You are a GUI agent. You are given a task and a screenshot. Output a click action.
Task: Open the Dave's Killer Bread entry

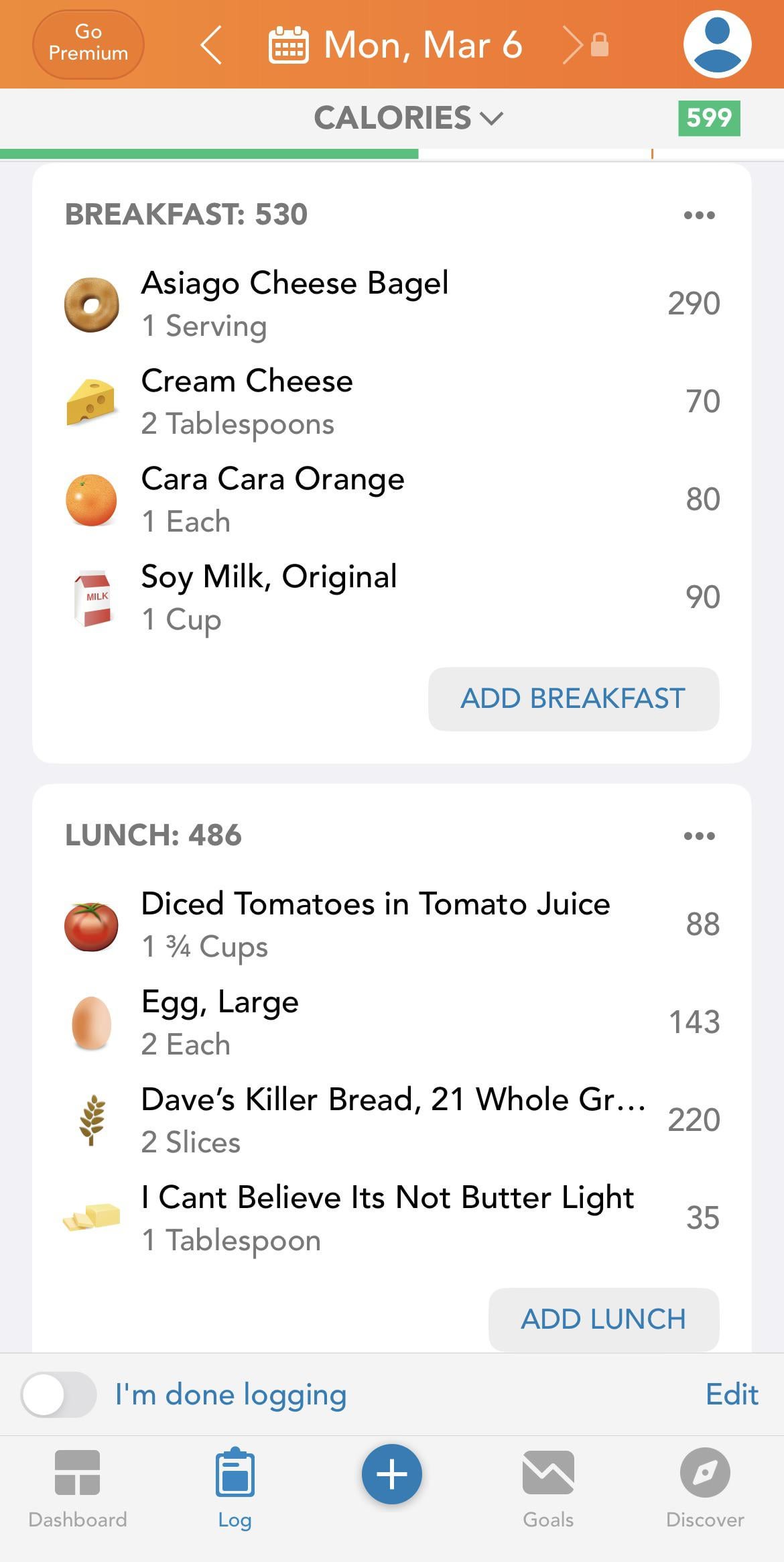392,1120
